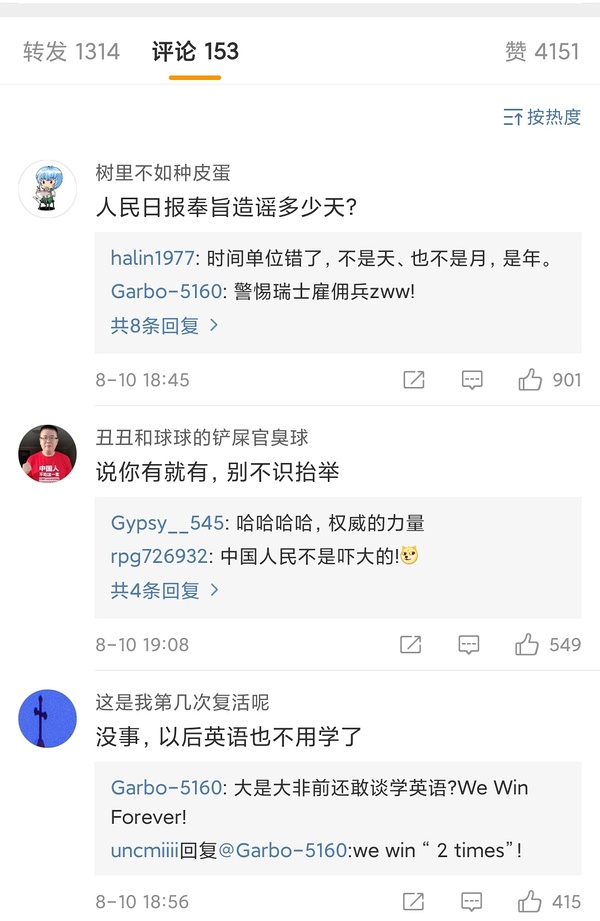The width and height of the screenshot is (600, 921).
Task: Like 树里不如种皮蛋's comment with 901 likes
Action: [x=530, y=380]
